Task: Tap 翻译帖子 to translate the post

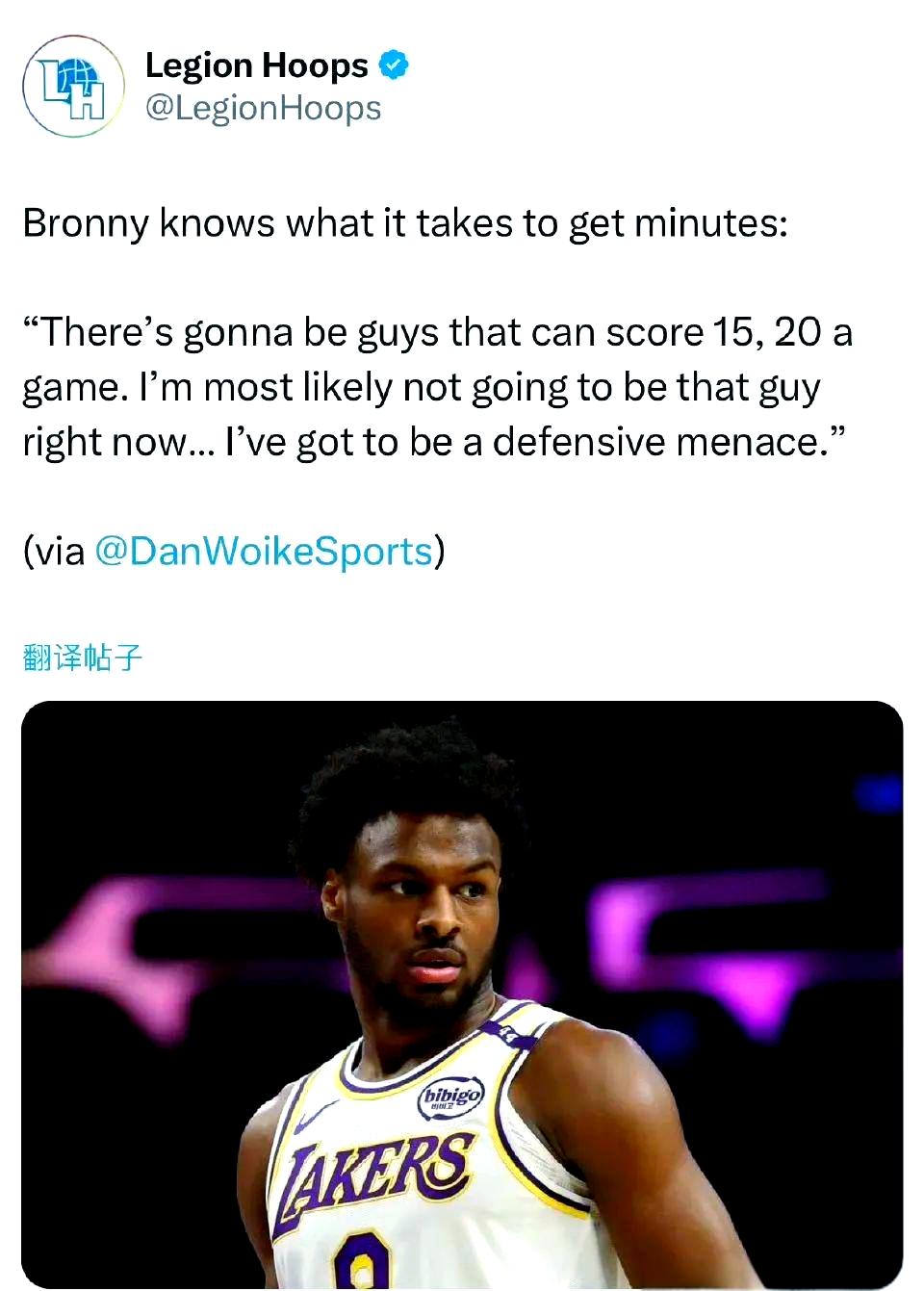Action: pyautogui.click(x=83, y=658)
